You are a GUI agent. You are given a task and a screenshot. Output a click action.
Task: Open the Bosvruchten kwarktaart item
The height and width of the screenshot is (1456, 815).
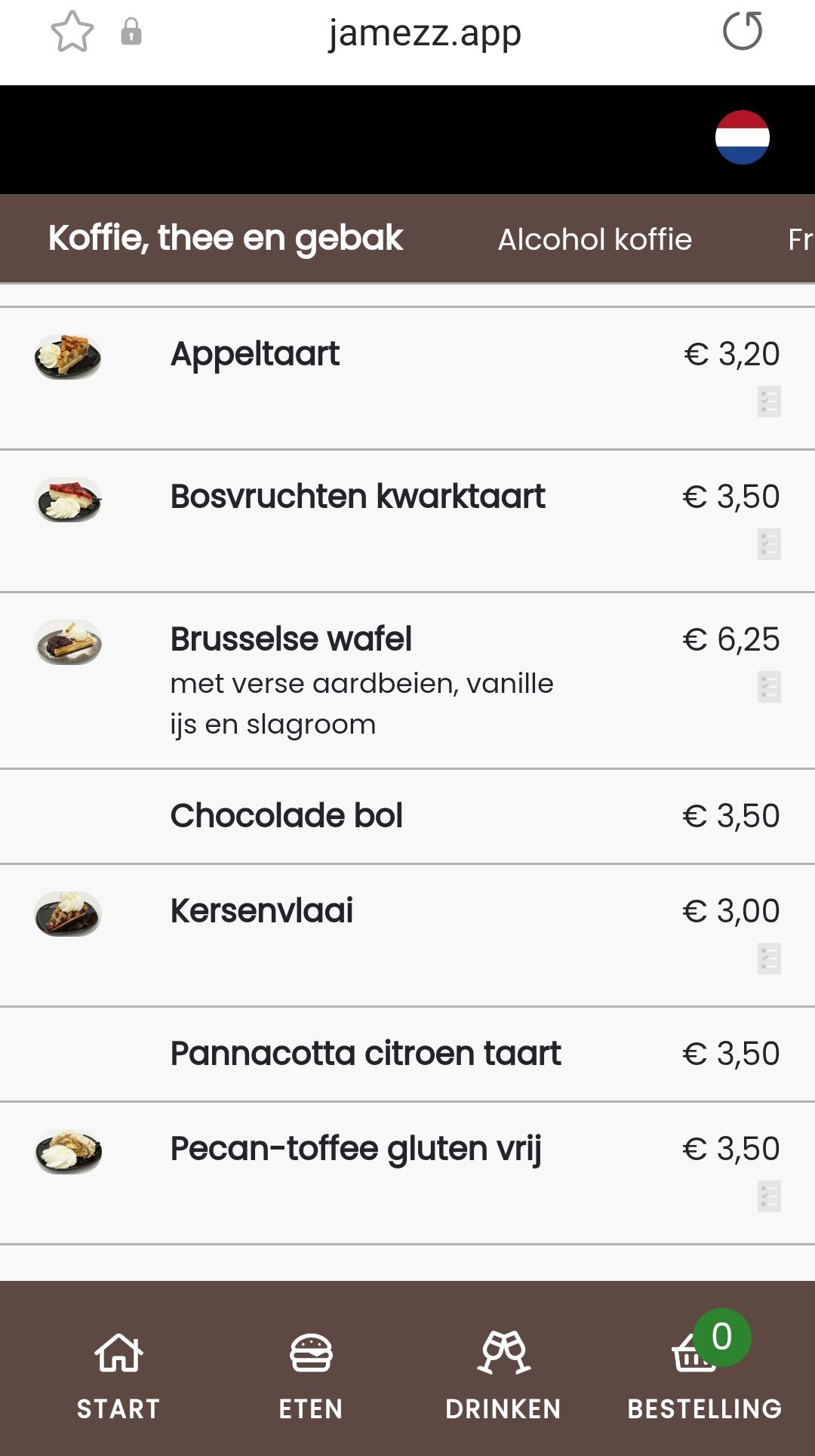coord(407,521)
